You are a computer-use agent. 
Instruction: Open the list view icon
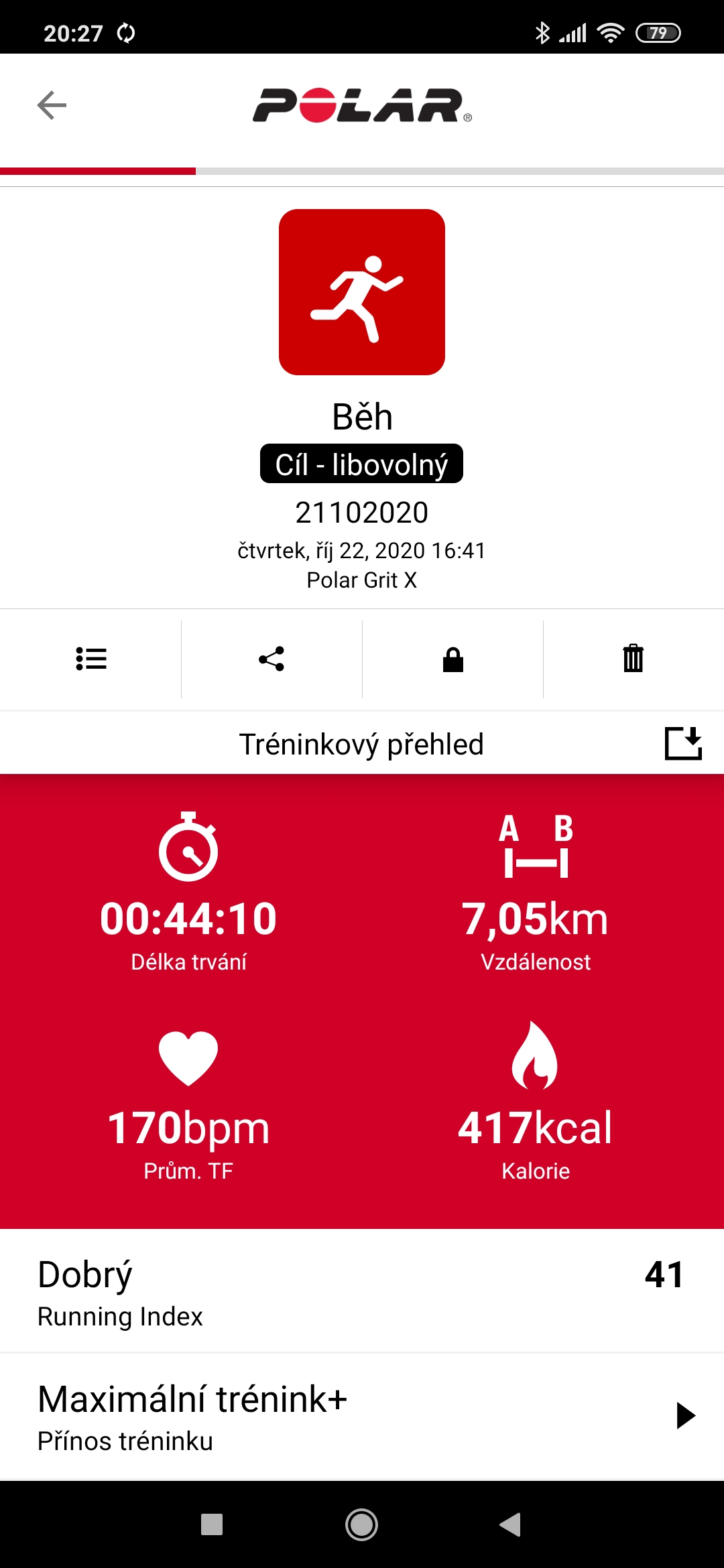(91, 659)
